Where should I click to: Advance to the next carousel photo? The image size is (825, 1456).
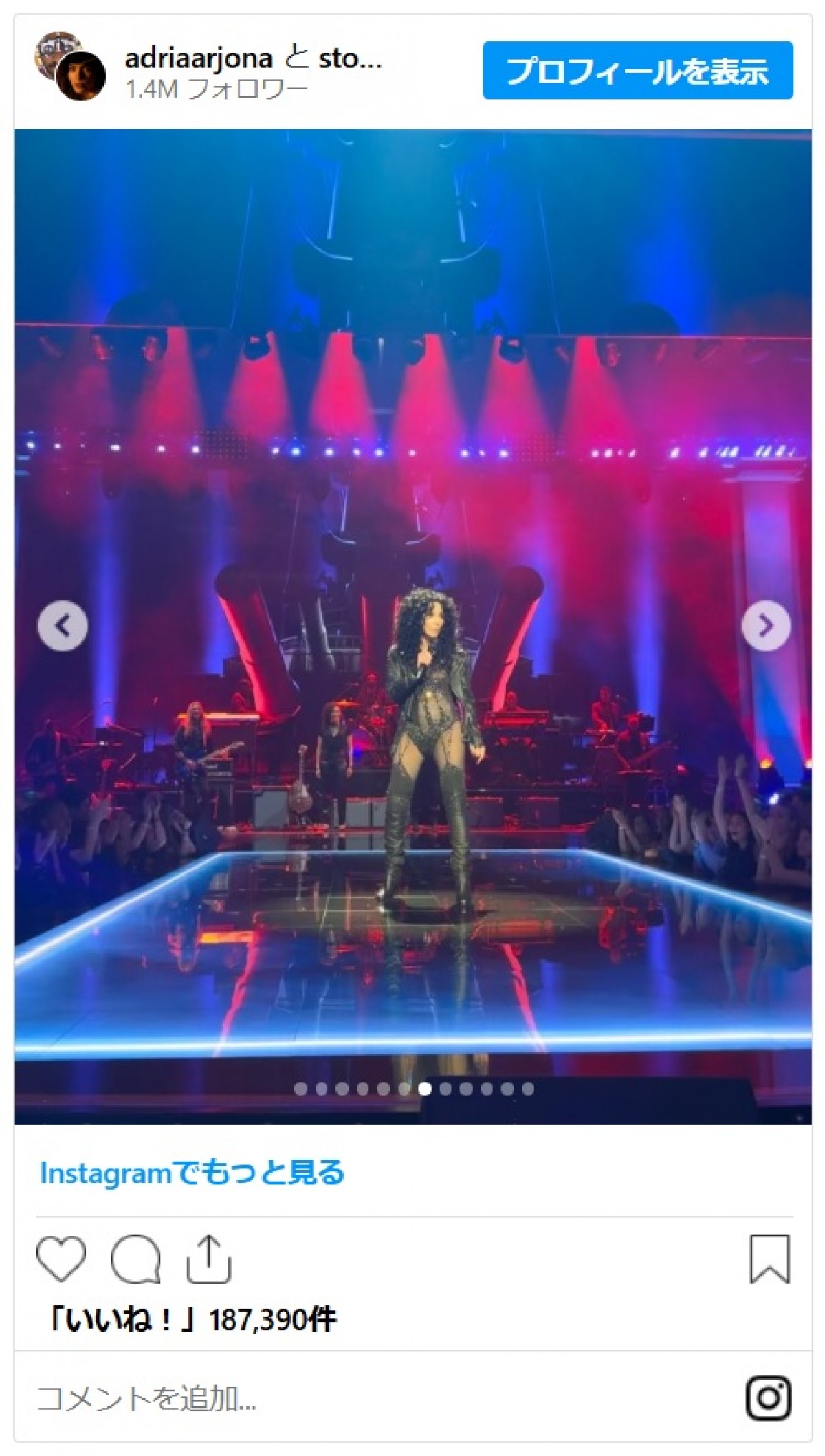[766, 626]
